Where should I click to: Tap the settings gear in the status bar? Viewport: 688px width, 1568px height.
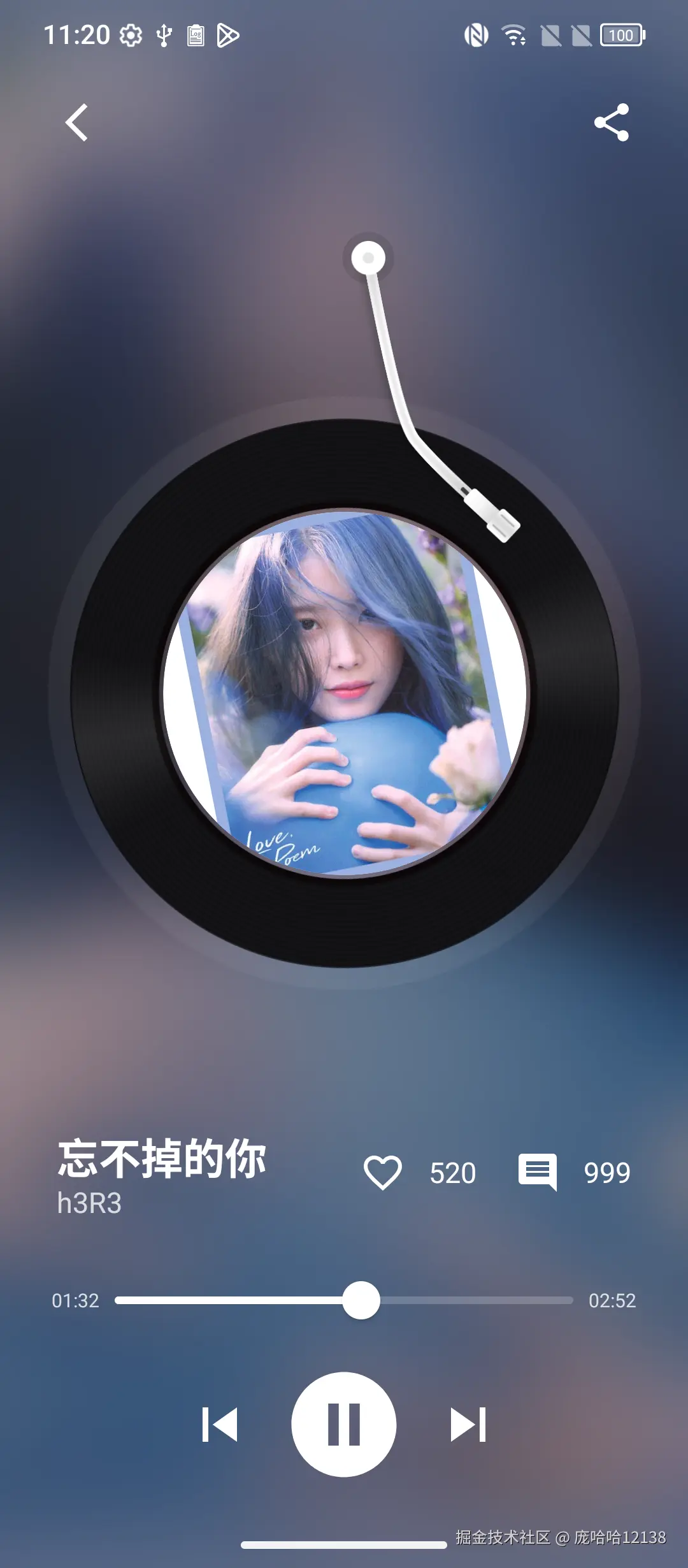(132, 35)
